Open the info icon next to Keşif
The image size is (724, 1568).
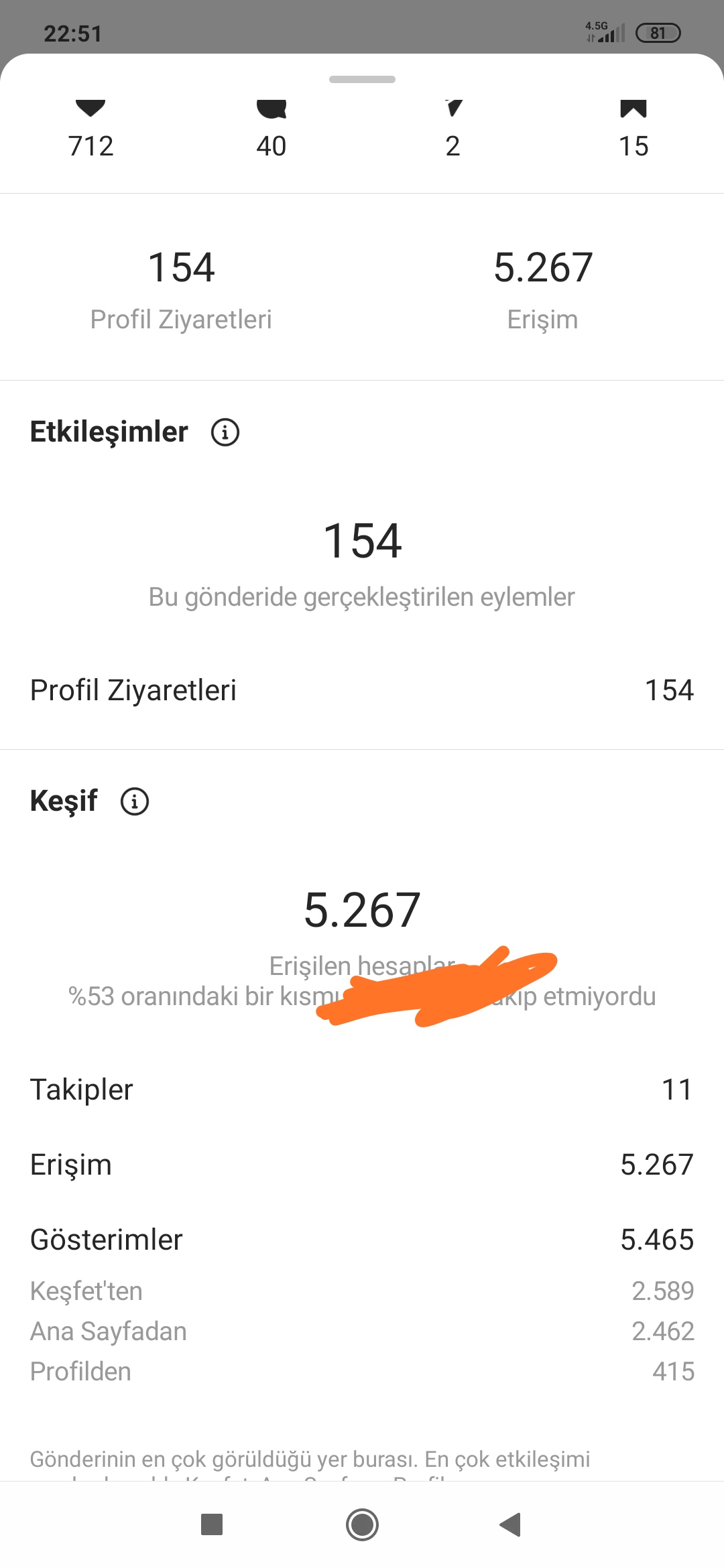tap(135, 801)
